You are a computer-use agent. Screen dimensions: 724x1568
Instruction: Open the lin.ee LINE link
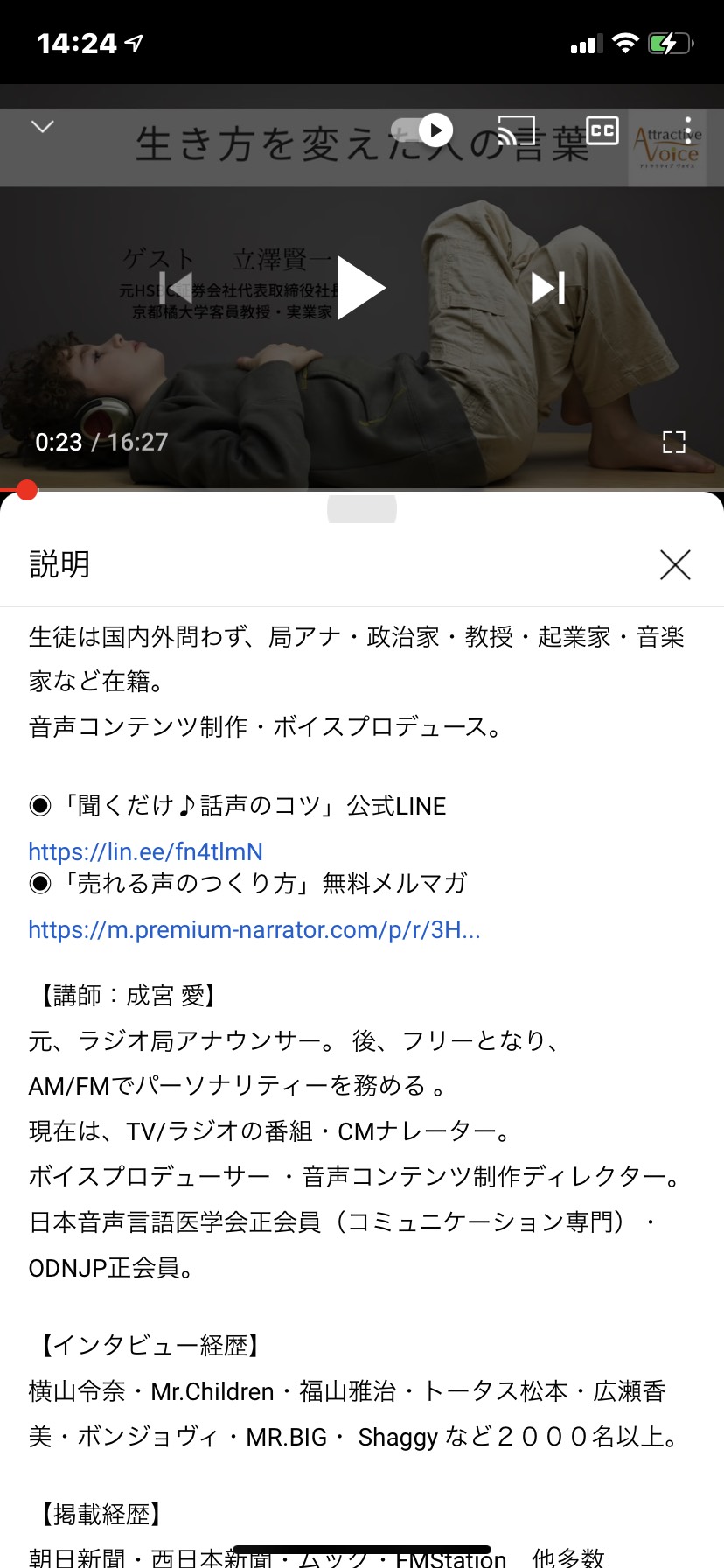pos(146,851)
